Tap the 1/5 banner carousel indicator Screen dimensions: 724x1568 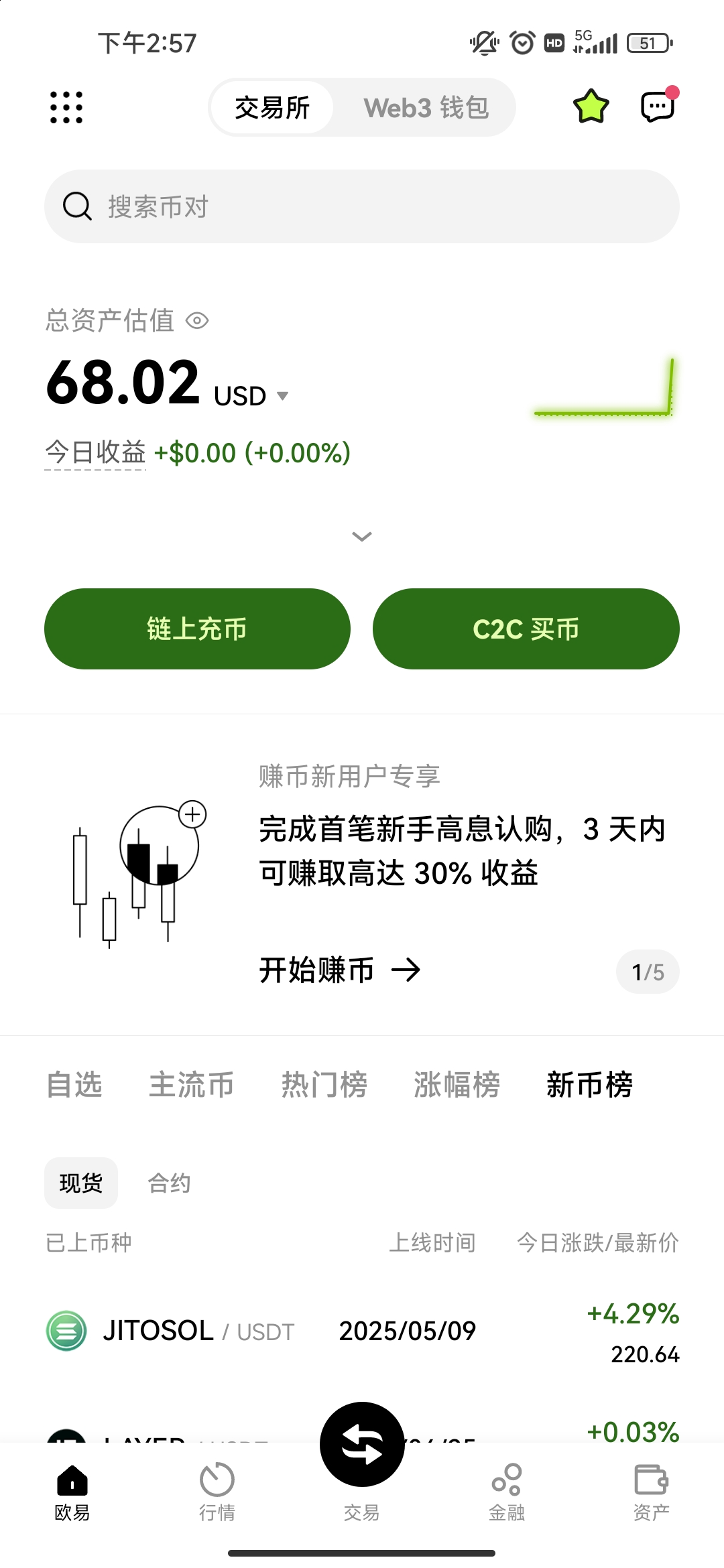click(647, 971)
